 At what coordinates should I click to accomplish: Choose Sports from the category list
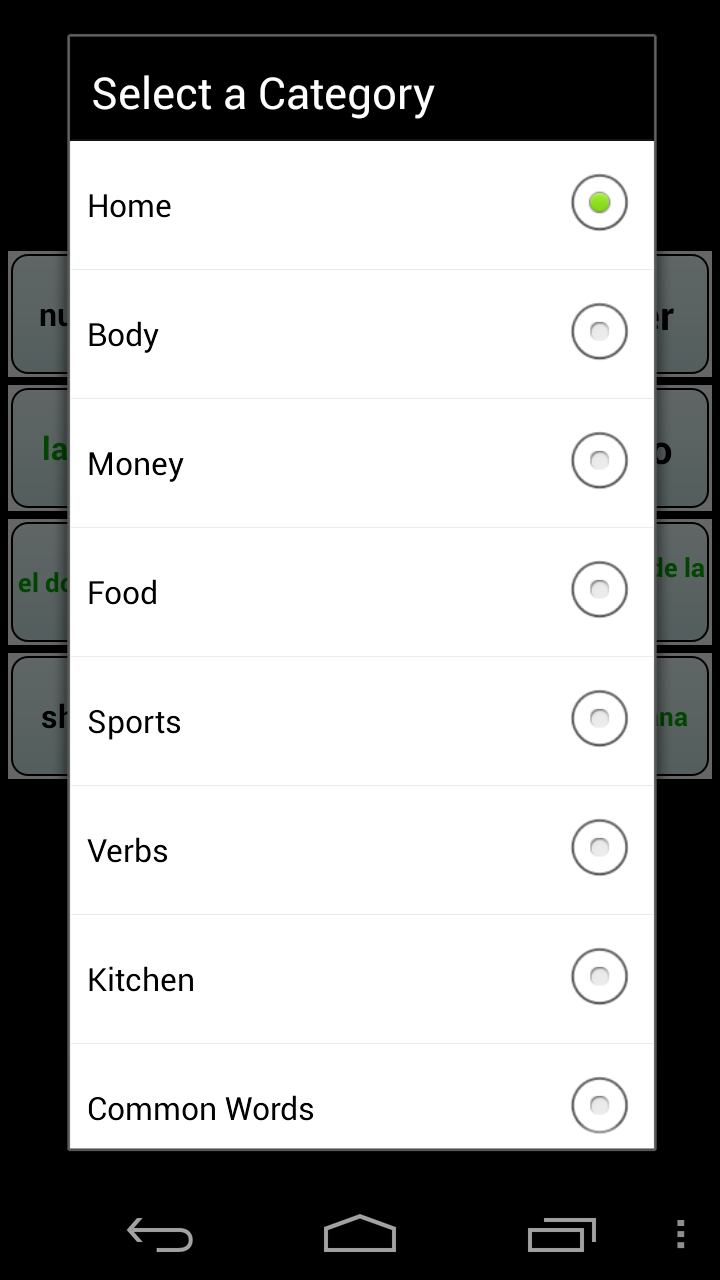pos(361,721)
